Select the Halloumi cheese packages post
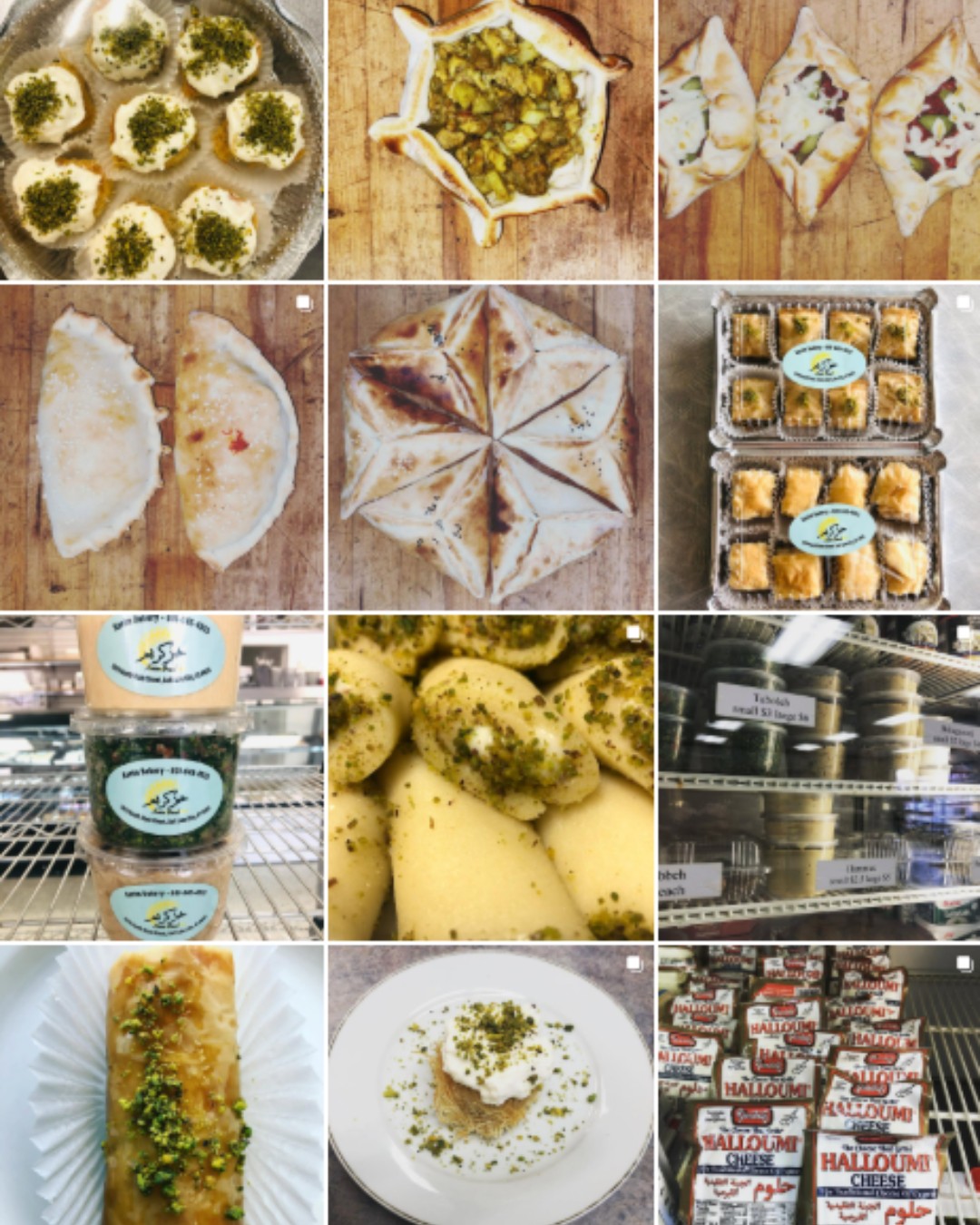Viewport: 980px width, 1225px height. (818, 1085)
